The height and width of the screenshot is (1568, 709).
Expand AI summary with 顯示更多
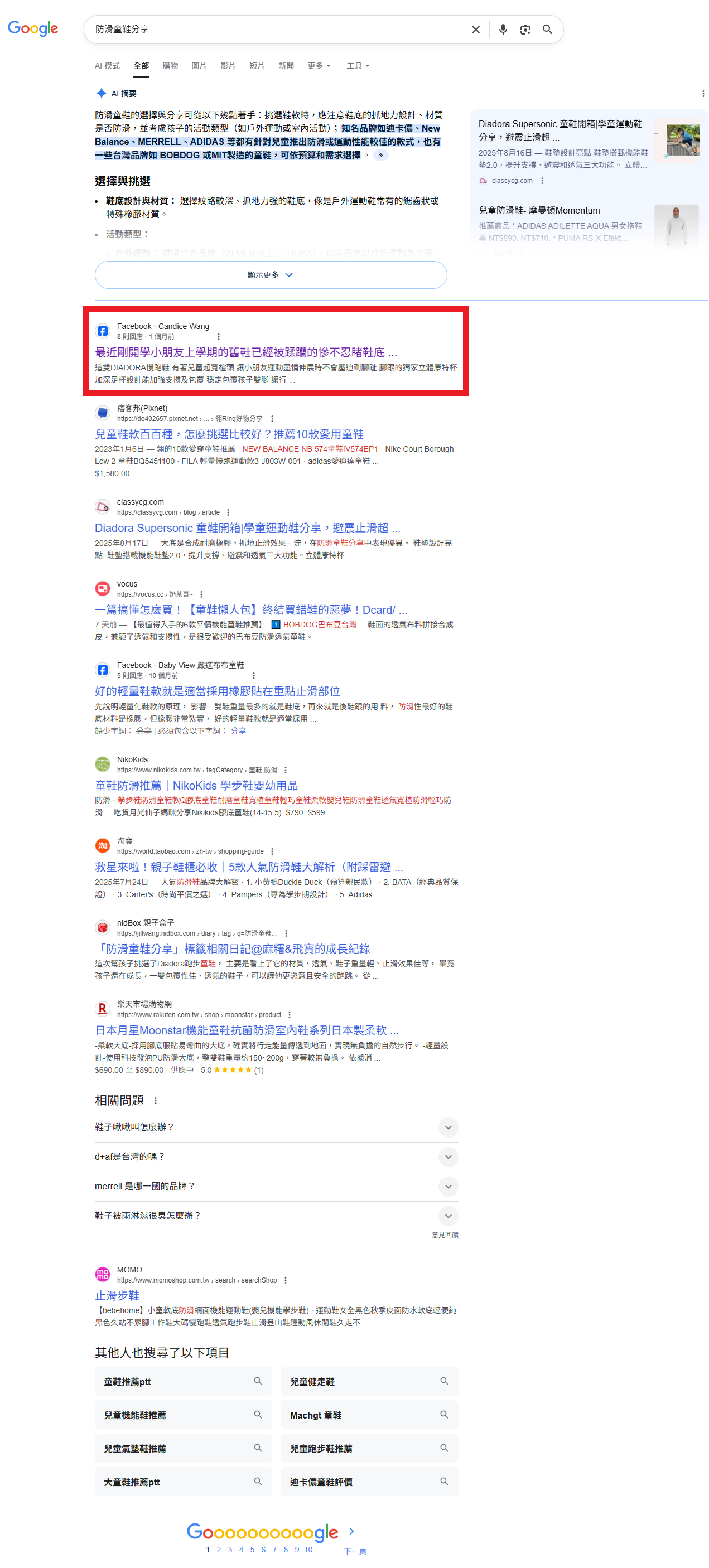click(271, 275)
